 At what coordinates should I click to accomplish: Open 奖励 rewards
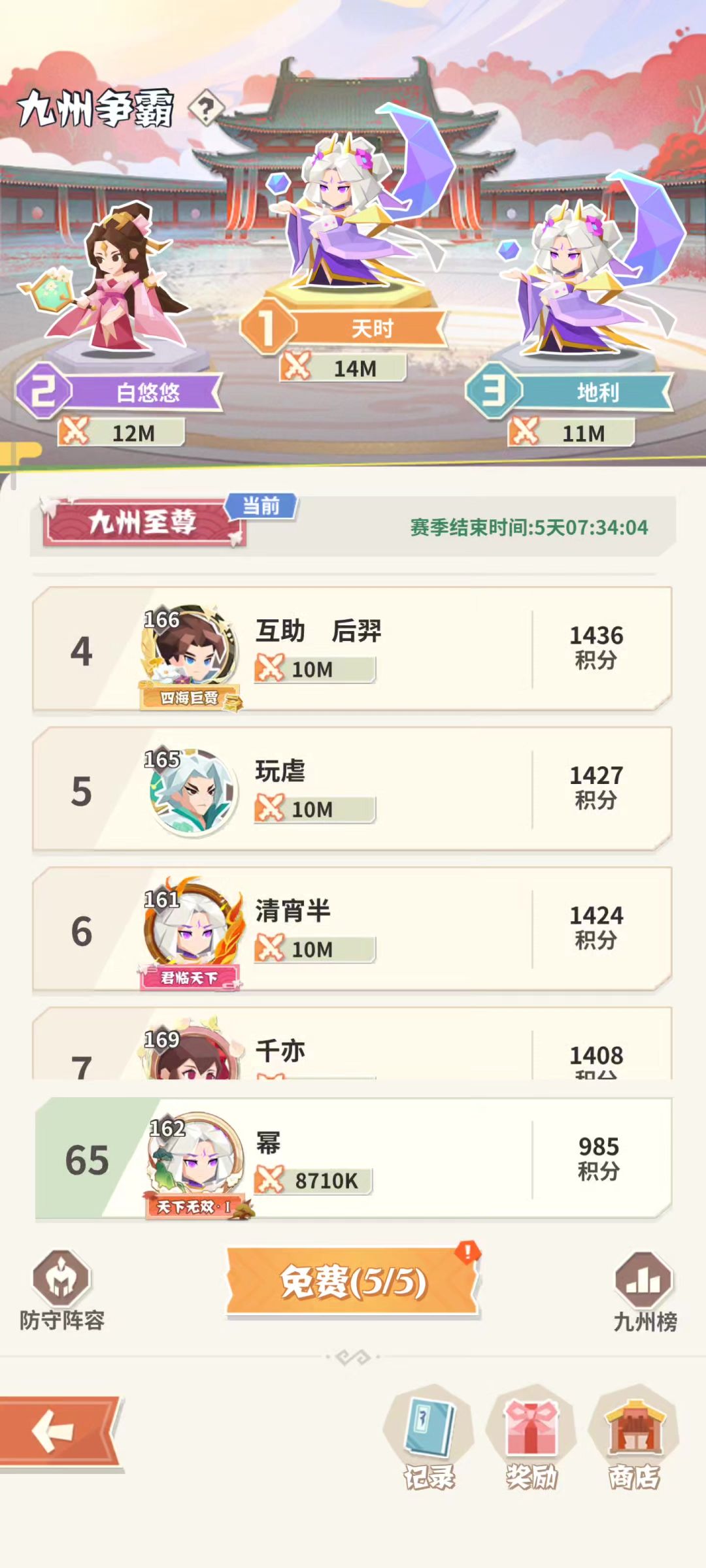(531, 1437)
